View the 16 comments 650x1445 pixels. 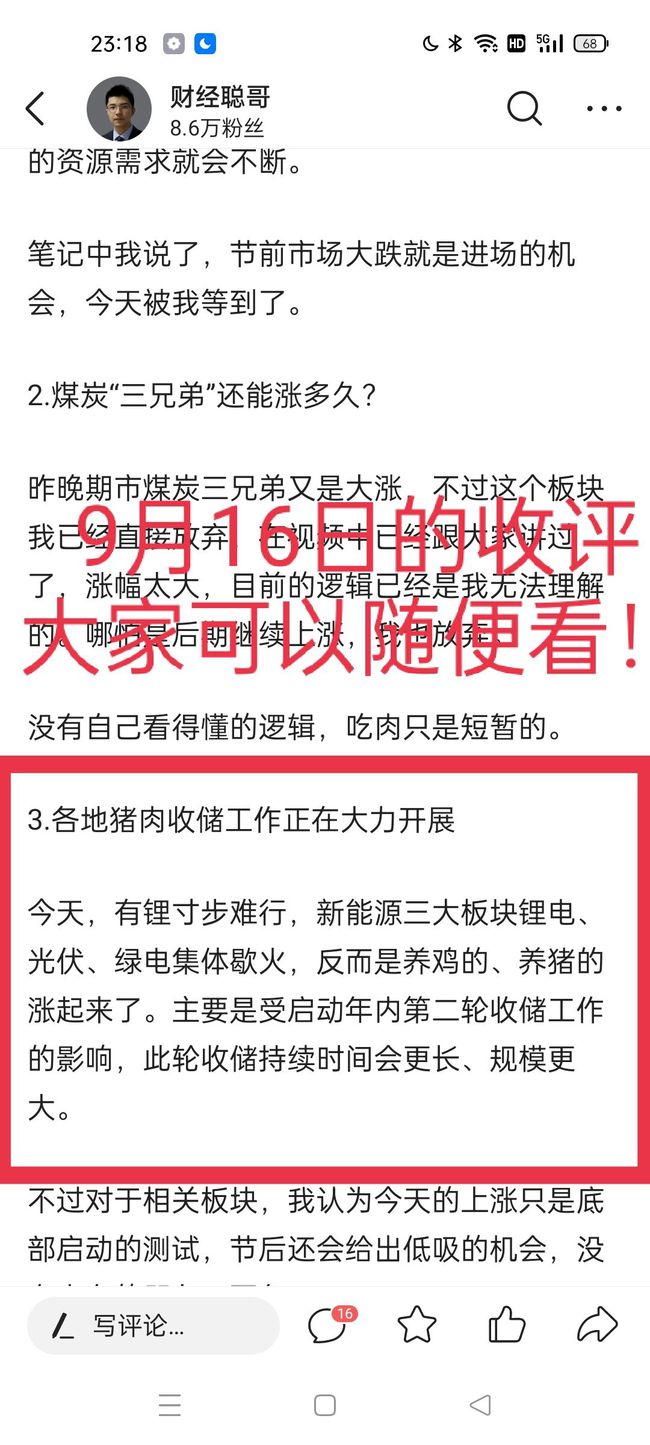pos(330,1325)
